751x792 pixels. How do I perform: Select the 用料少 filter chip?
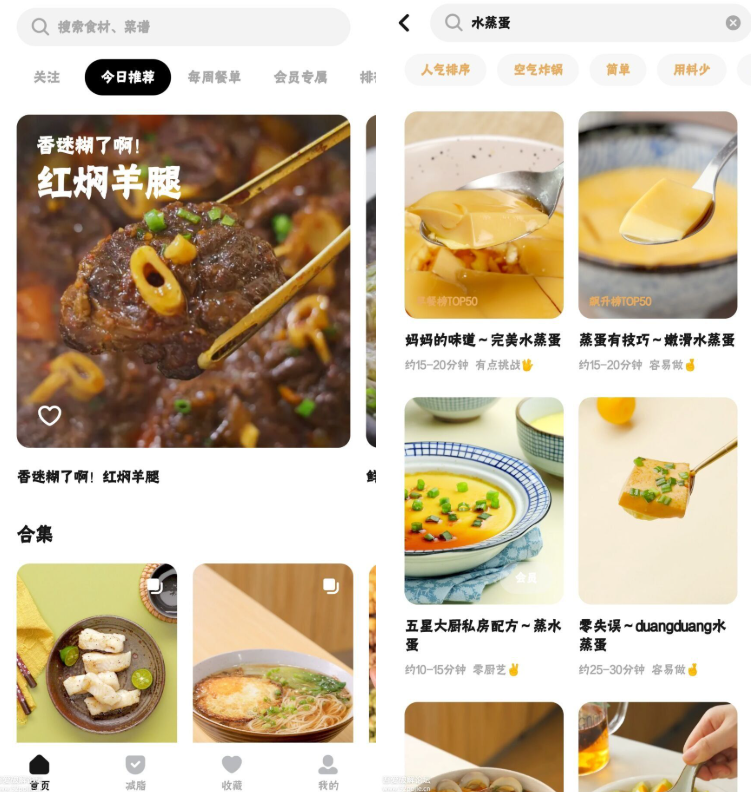691,70
